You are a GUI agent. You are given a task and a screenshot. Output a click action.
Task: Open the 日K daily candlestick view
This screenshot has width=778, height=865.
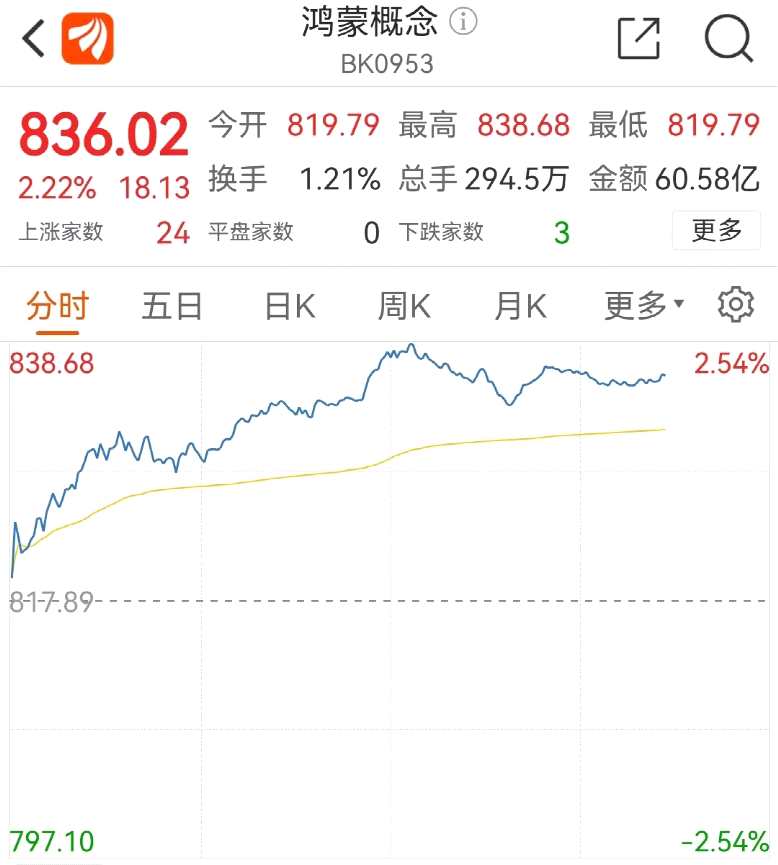point(288,307)
